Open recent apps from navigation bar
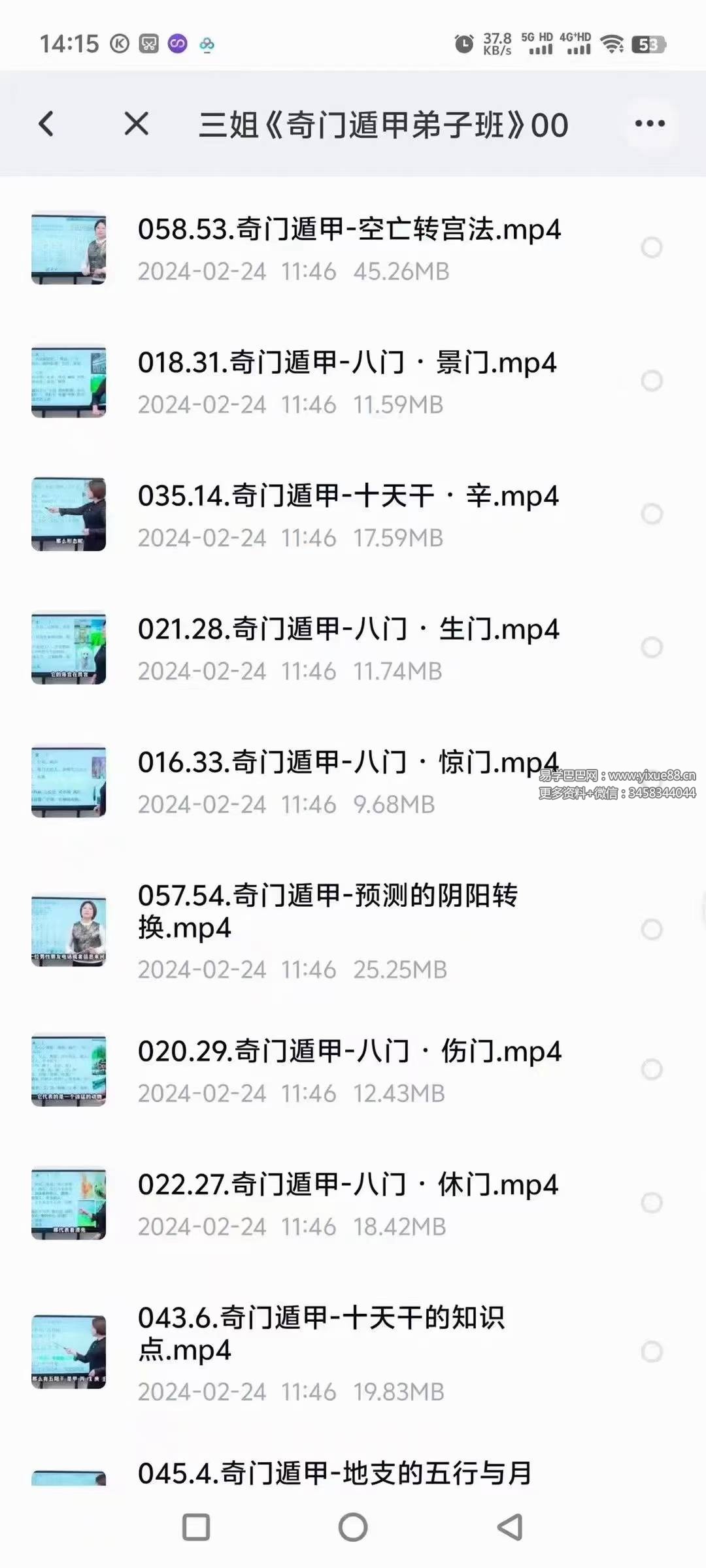Screen dimensions: 706x1568 [196, 1527]
